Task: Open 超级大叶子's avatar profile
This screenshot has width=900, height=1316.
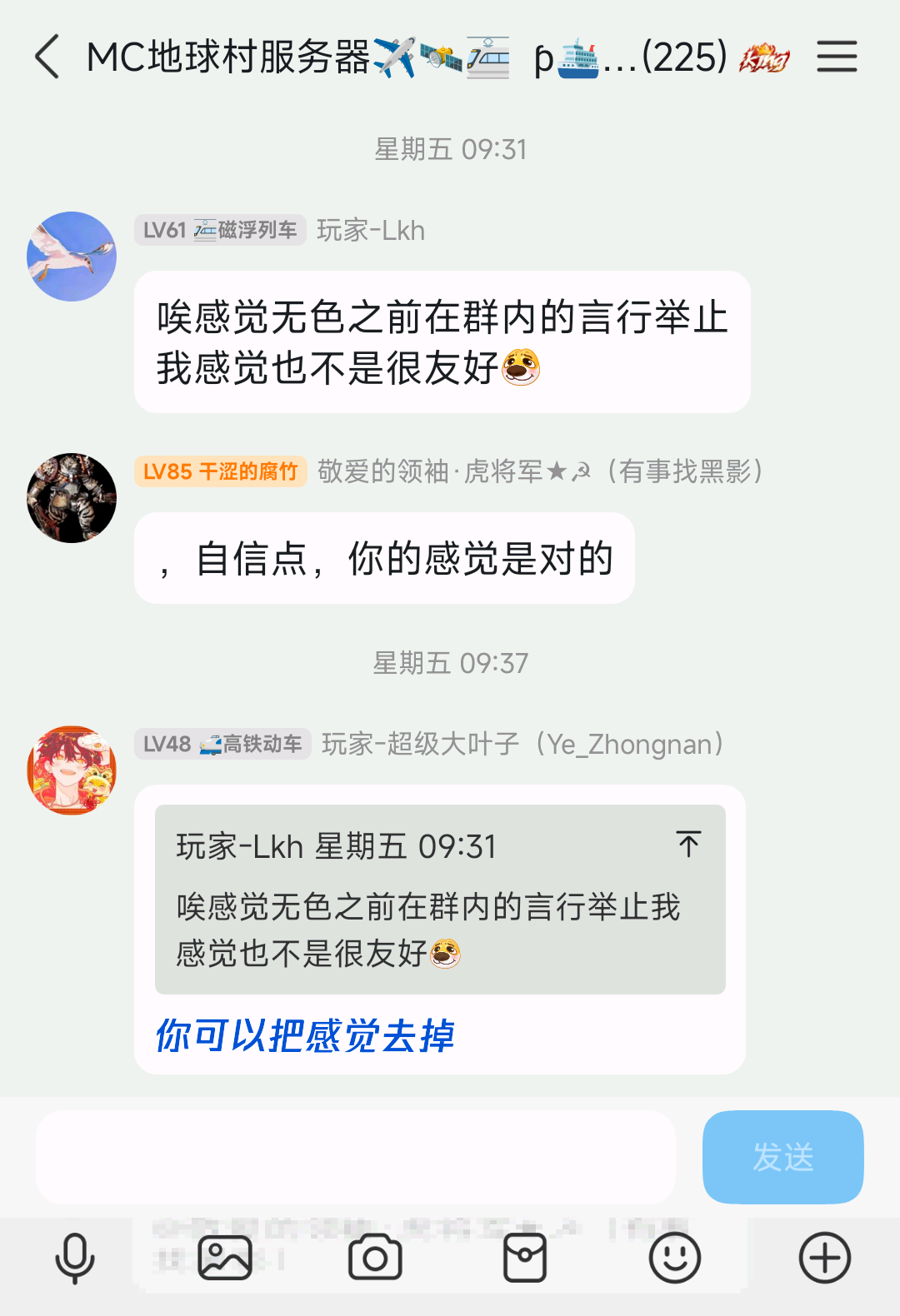Action: (72, 770)
